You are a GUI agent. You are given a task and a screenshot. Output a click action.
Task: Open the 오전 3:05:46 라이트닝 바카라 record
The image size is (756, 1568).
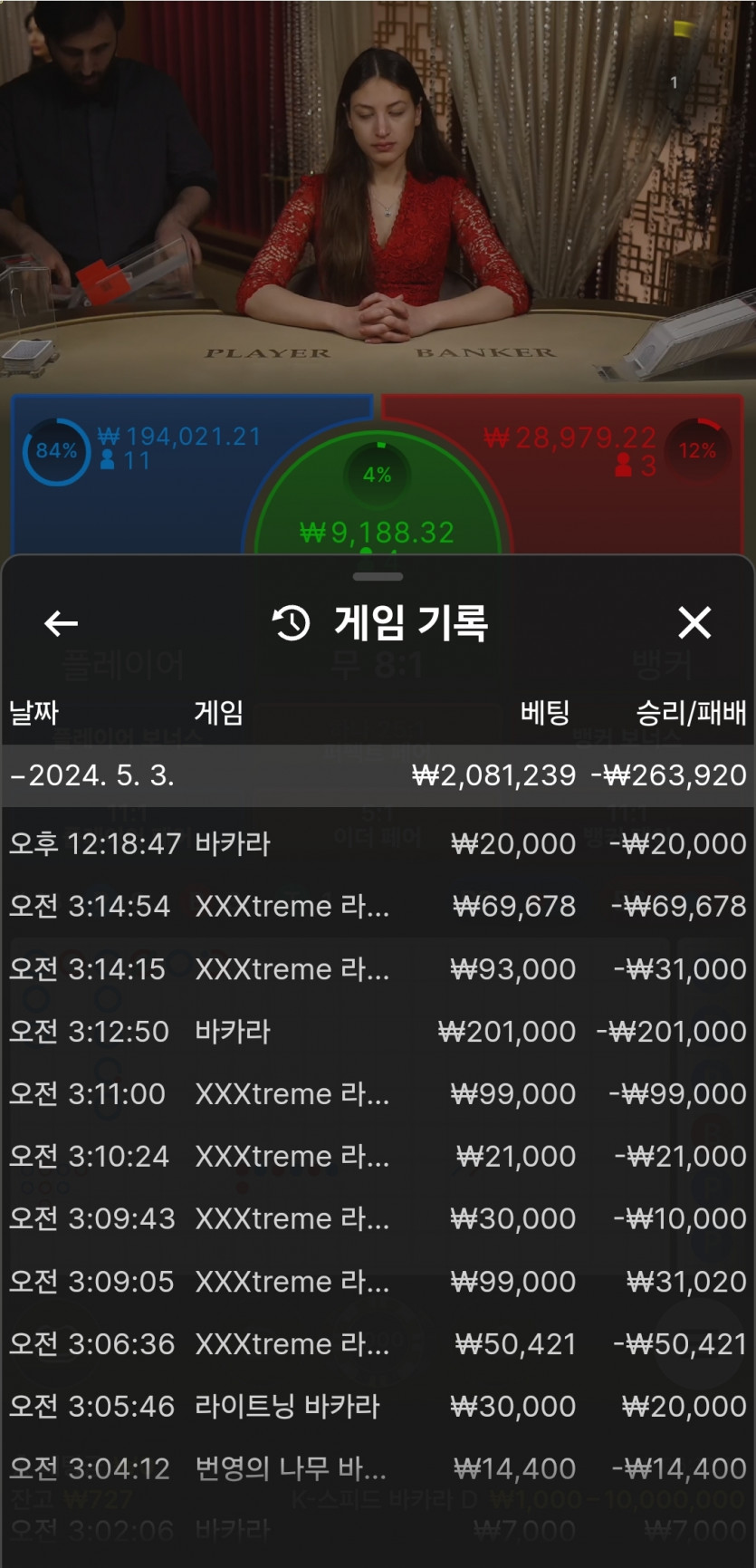(378, 1407)
